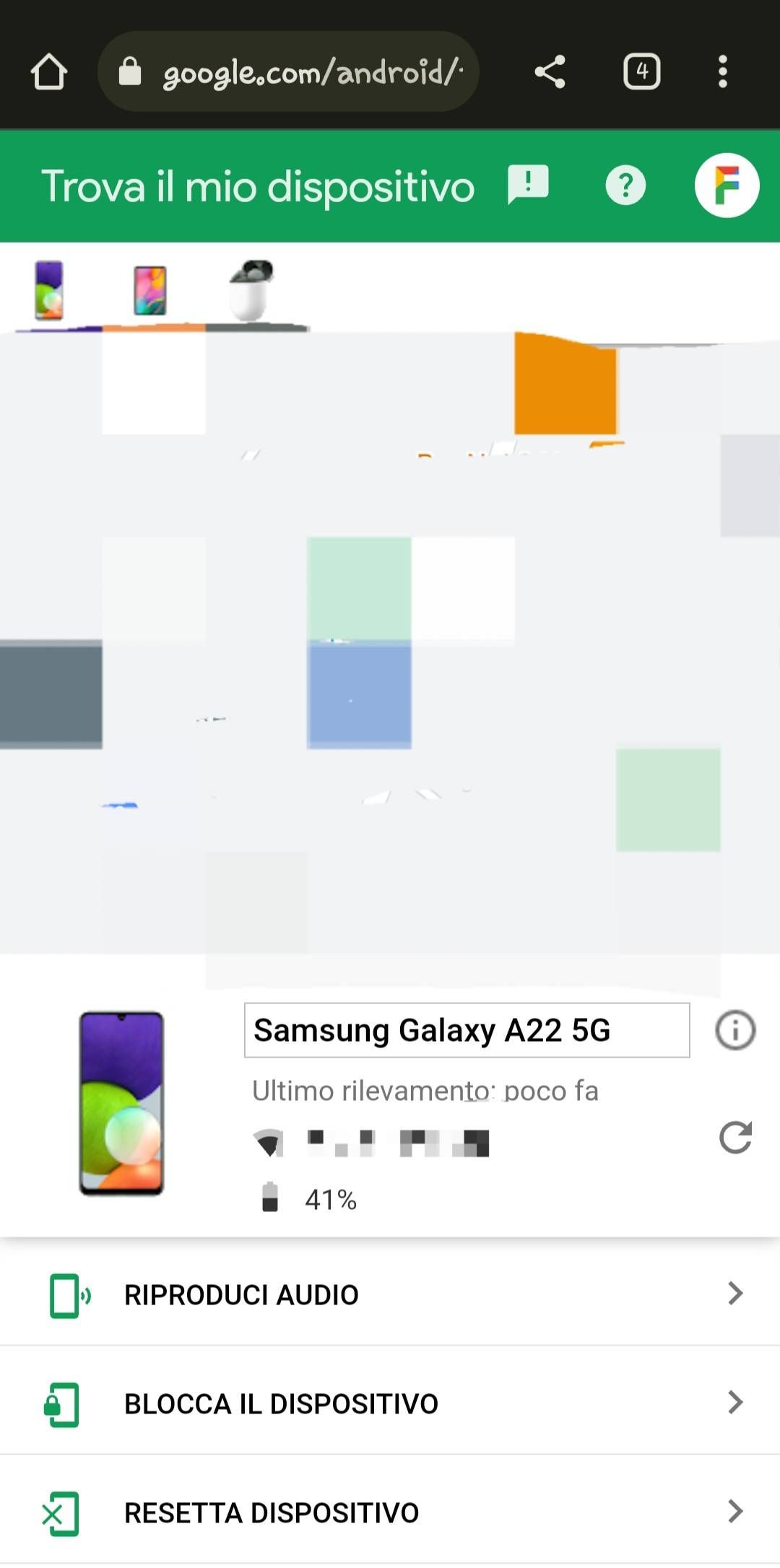
Task: Open Blocca il dispositivo
Action: [390, 1403]
